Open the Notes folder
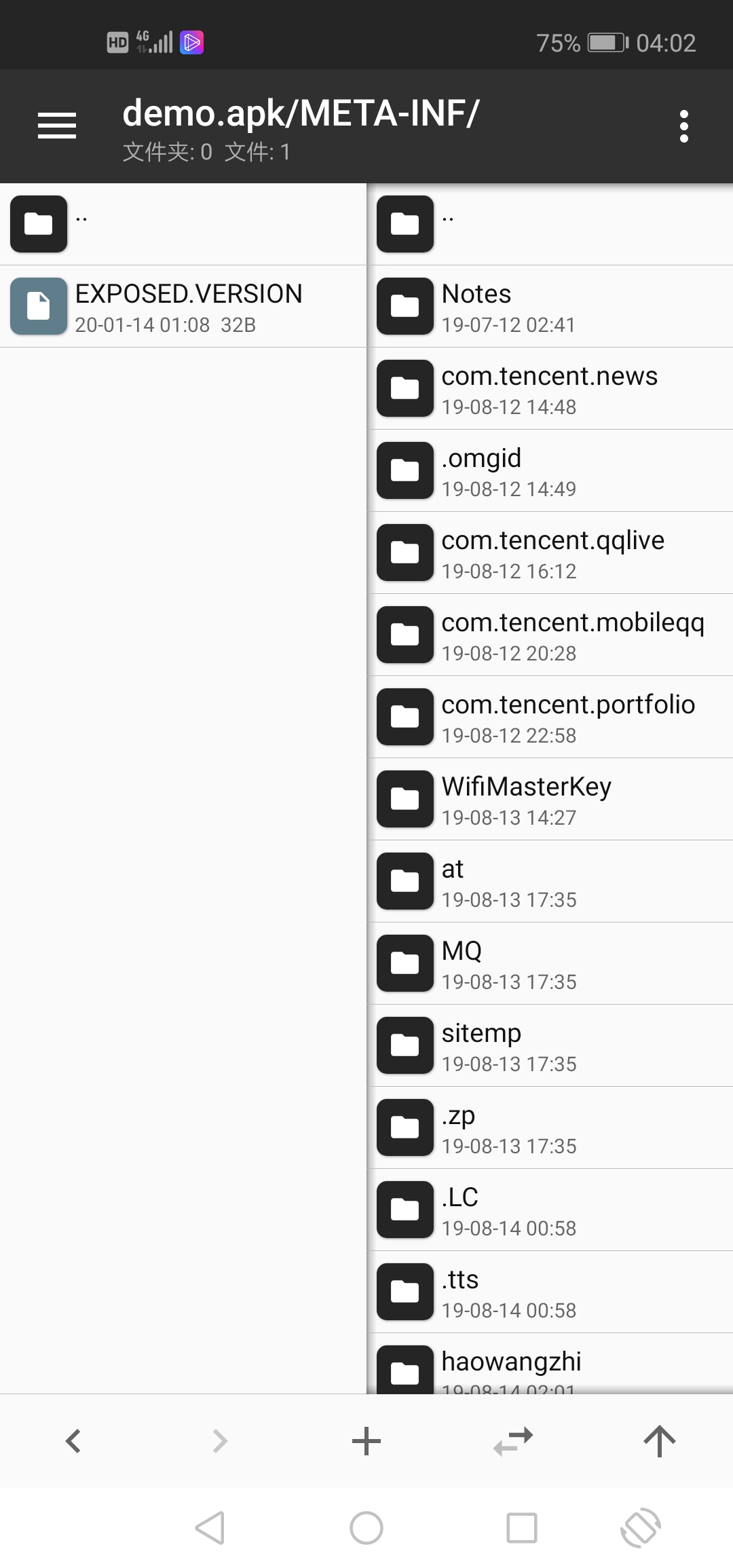The width and height of the screenshot is (733, 1568). pos(550,307)
